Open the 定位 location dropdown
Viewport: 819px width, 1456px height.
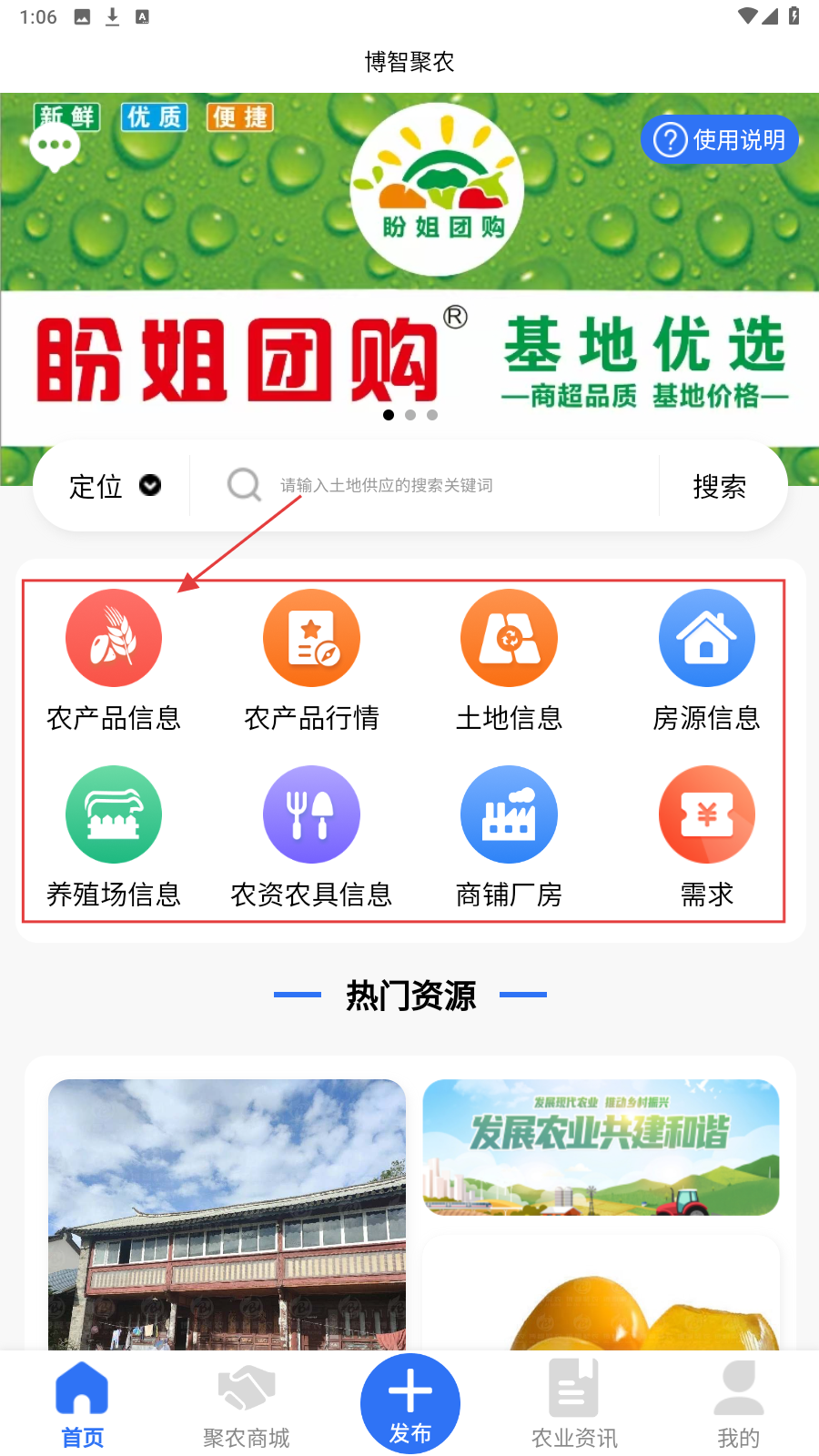tap(115, 486)
